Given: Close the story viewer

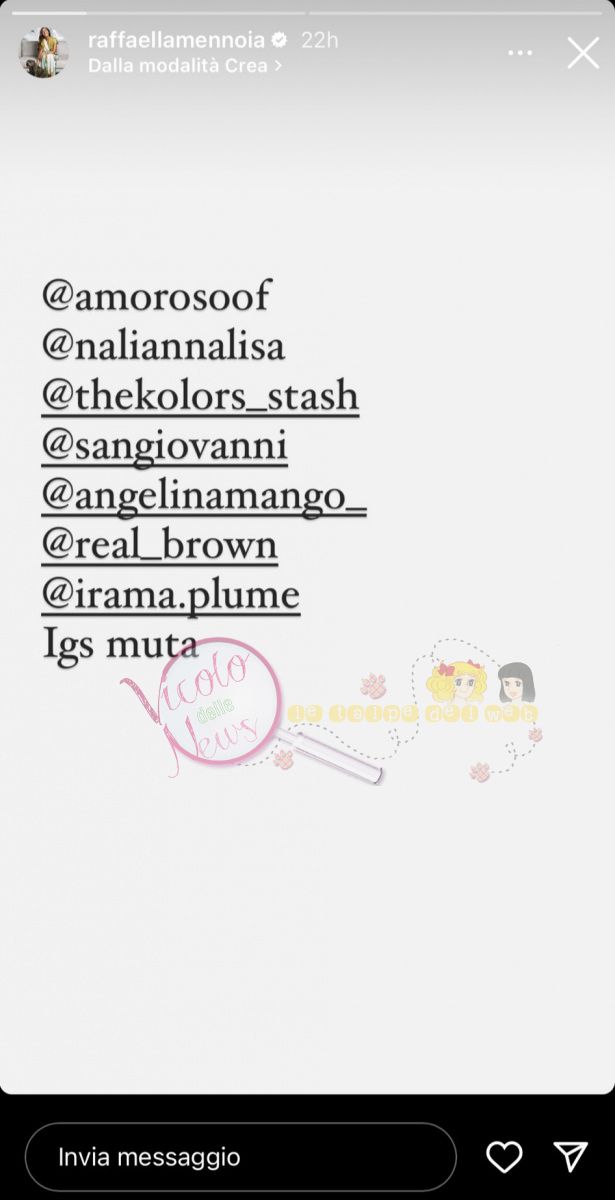Looking at the screenshot, I should pos(583,53).
